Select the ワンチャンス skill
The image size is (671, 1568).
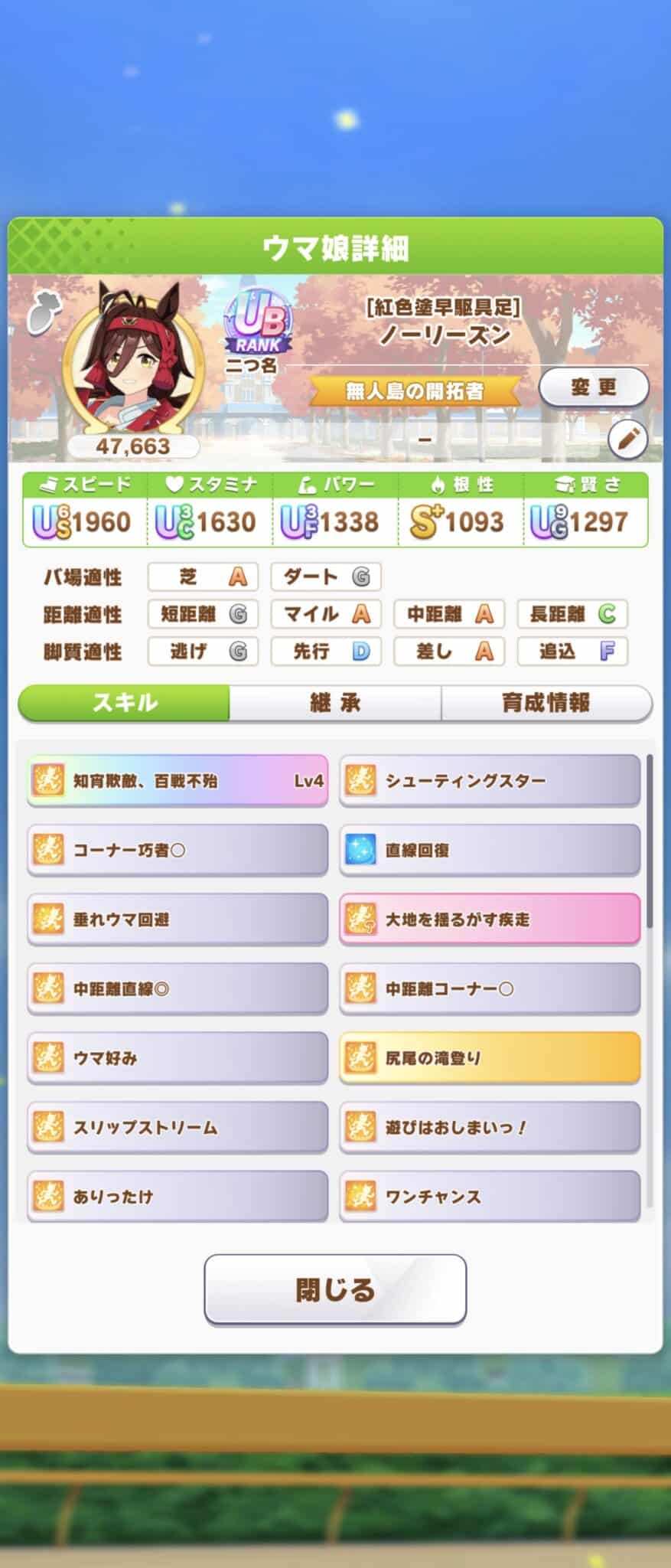click(490, 1195)
